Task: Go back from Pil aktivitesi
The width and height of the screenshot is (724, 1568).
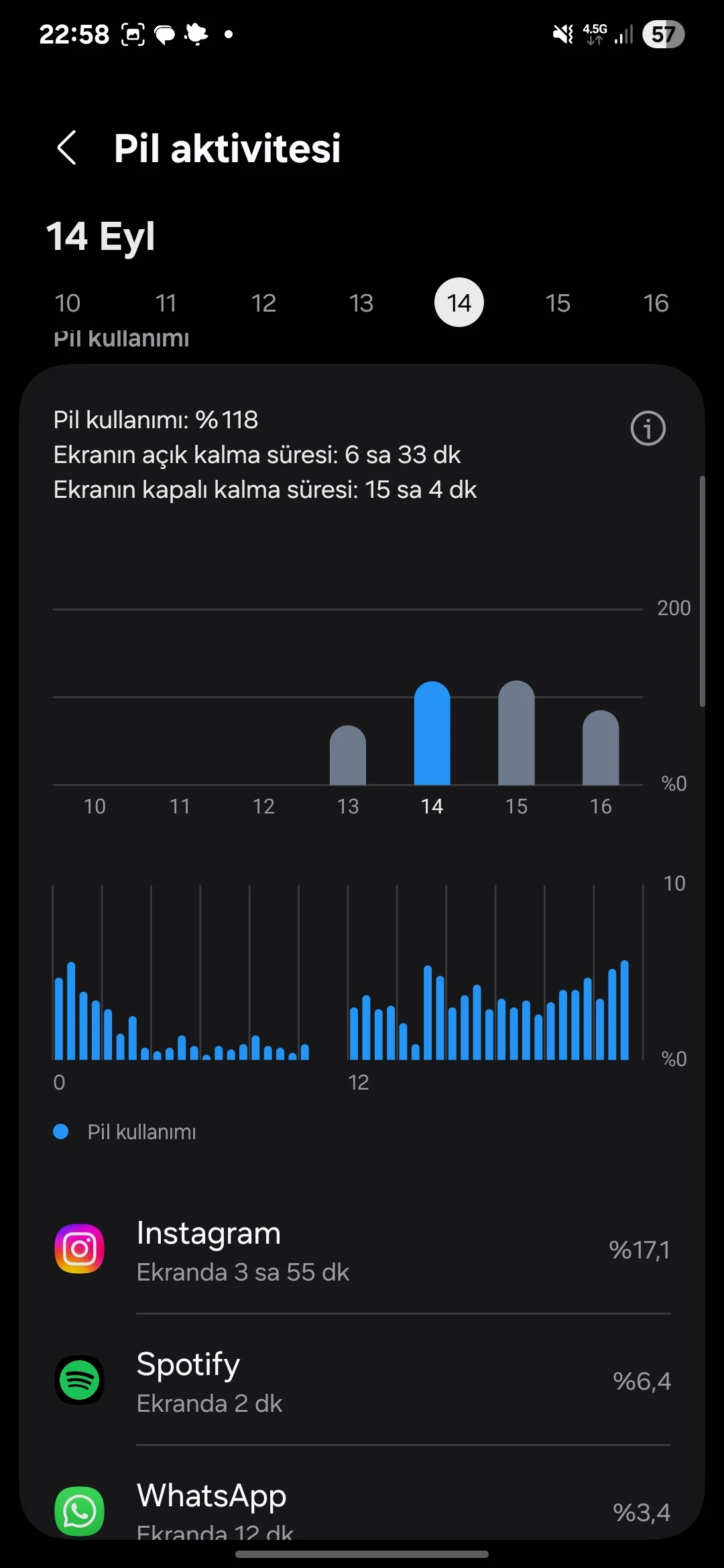Action: [x=67, y=147]
